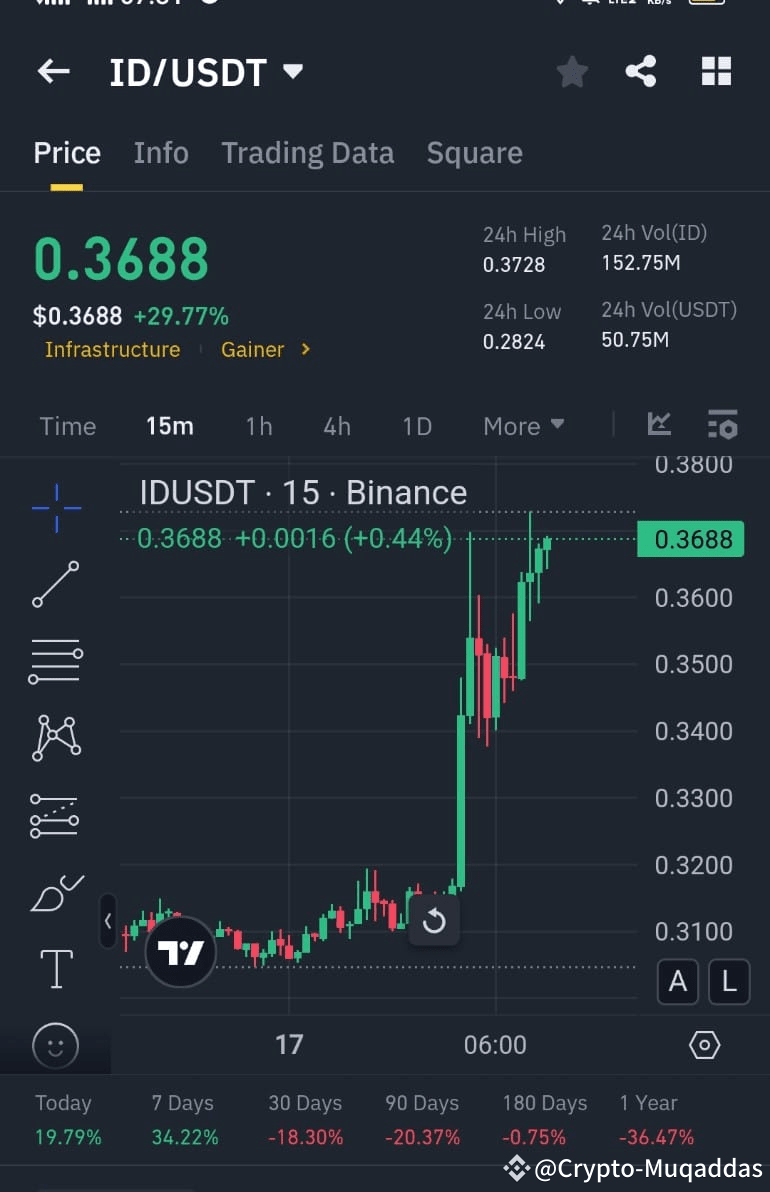Select the crosshair tool
This screenshot has width=770, height=1192.
click(55, 507)
